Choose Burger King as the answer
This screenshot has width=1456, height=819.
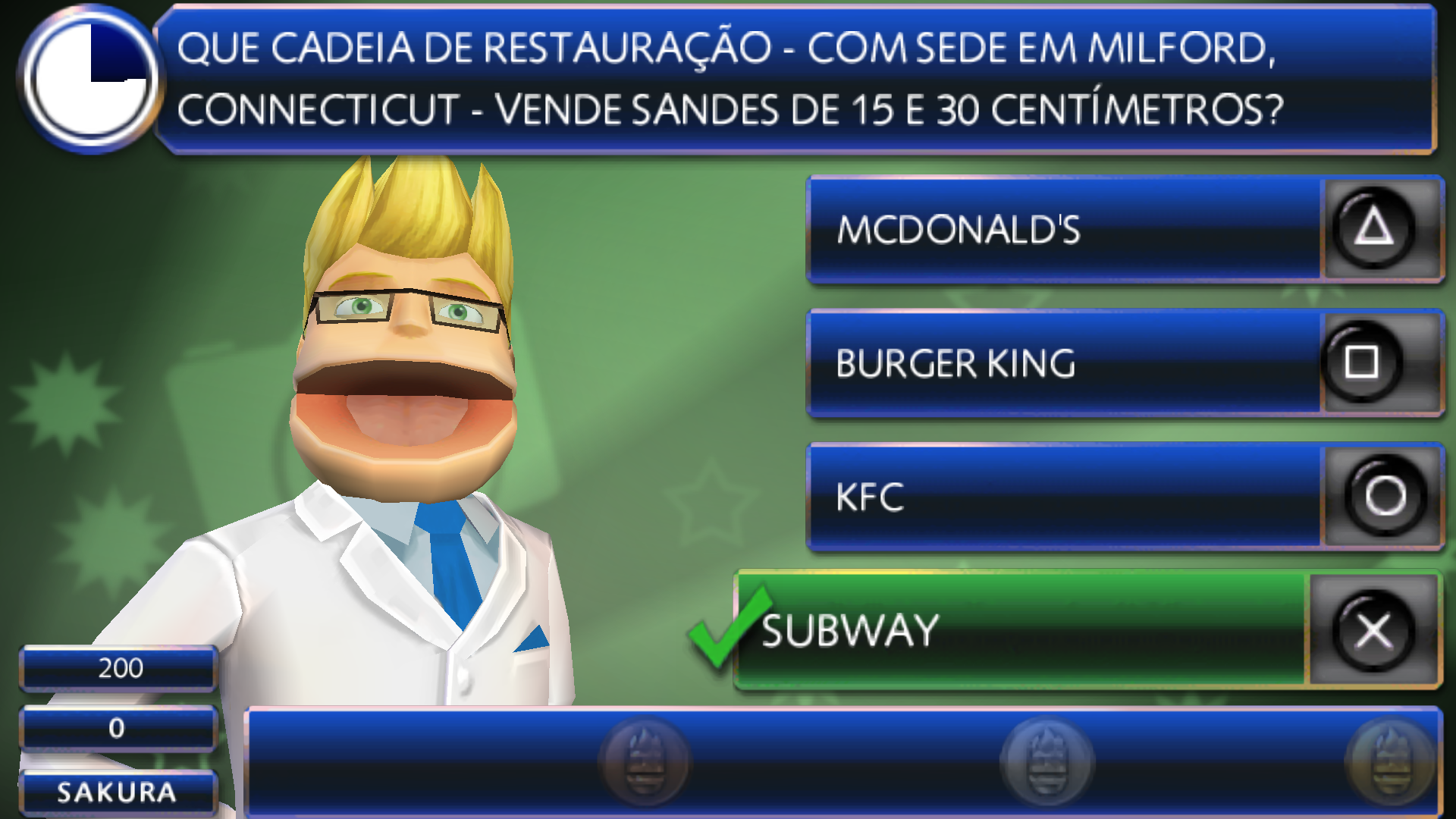(1062, 362)
